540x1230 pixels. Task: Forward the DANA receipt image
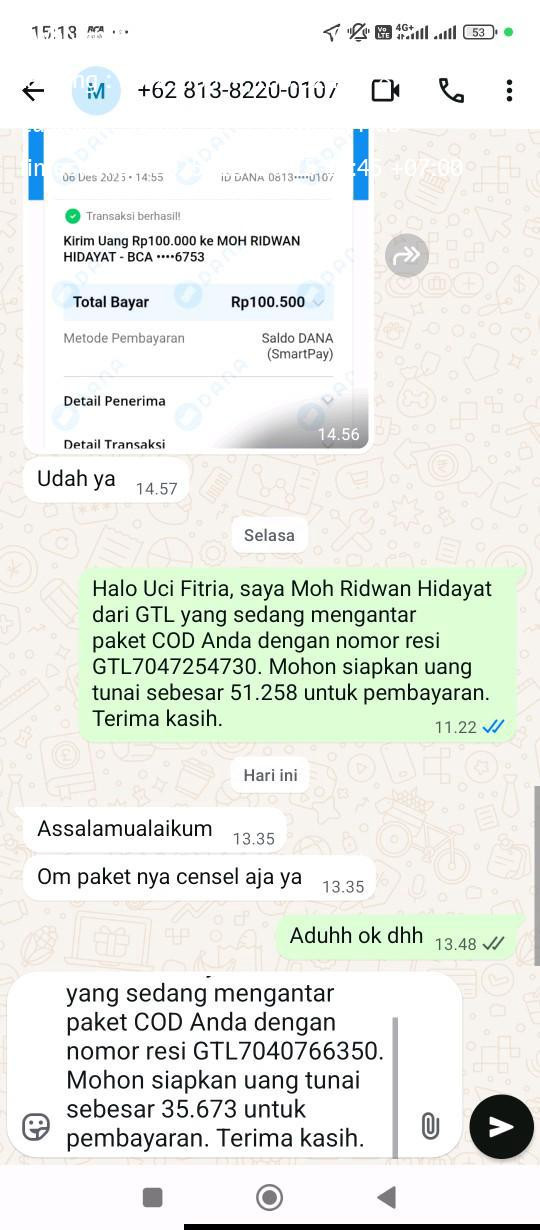407,256
